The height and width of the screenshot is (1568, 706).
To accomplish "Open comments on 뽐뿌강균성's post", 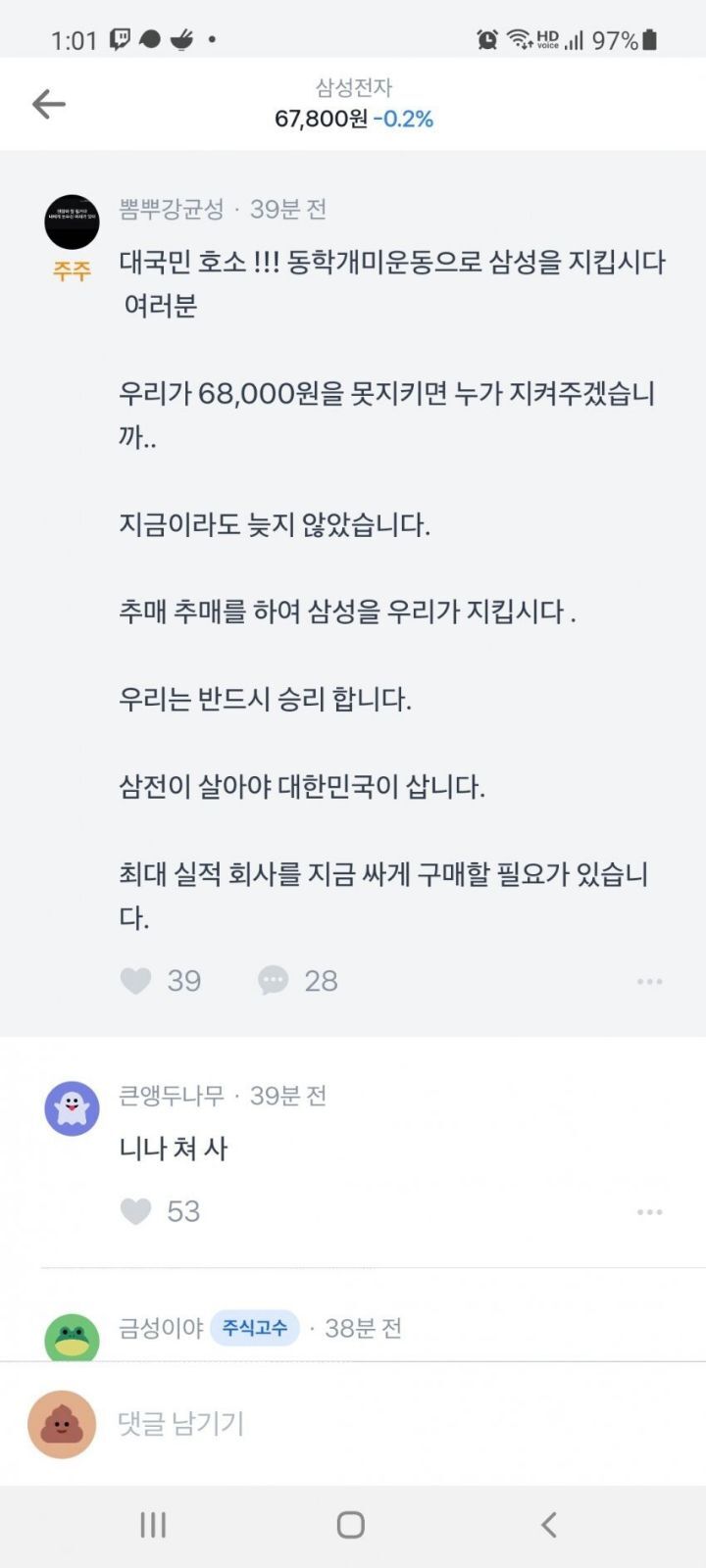I will (x=274, y=980).
